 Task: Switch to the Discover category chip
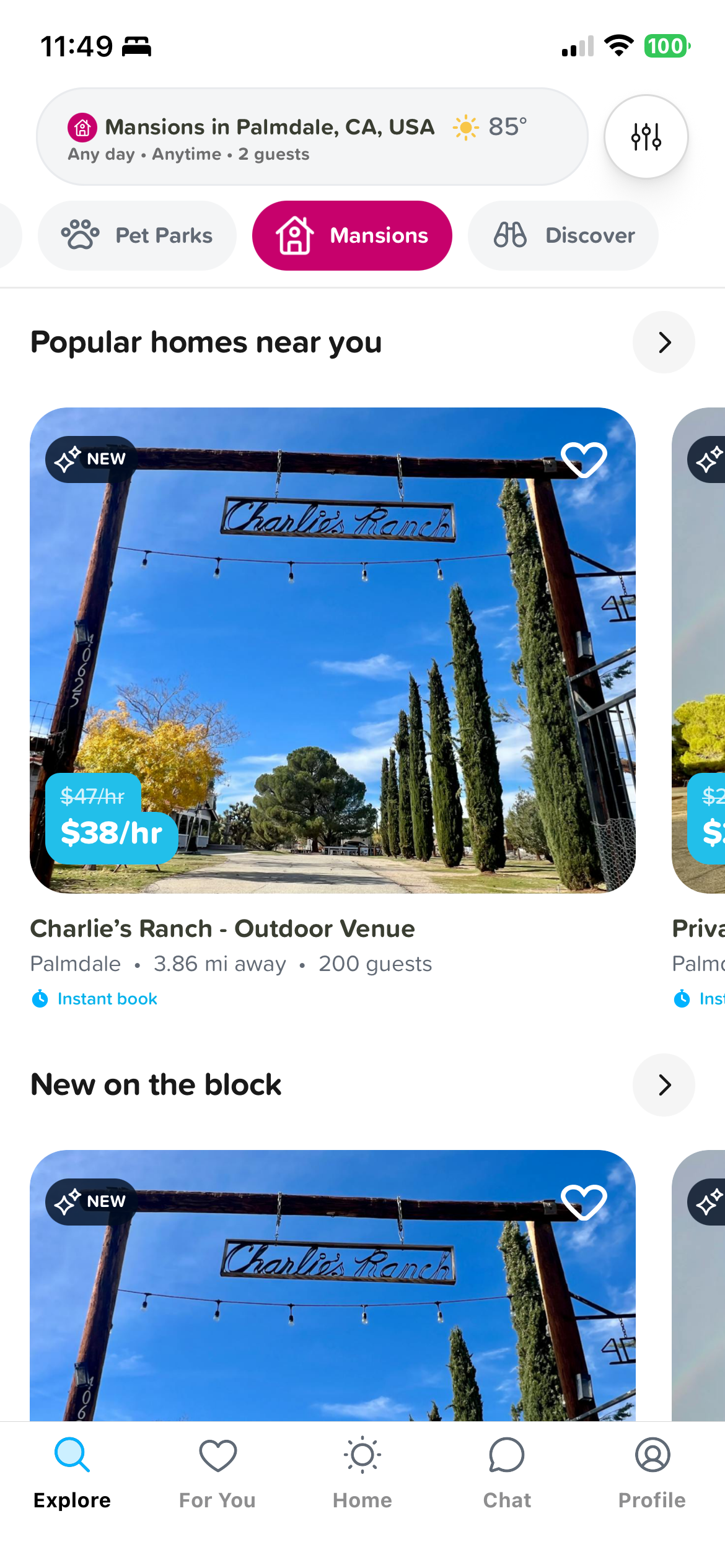pyautogui.click(x=563, y=235)
